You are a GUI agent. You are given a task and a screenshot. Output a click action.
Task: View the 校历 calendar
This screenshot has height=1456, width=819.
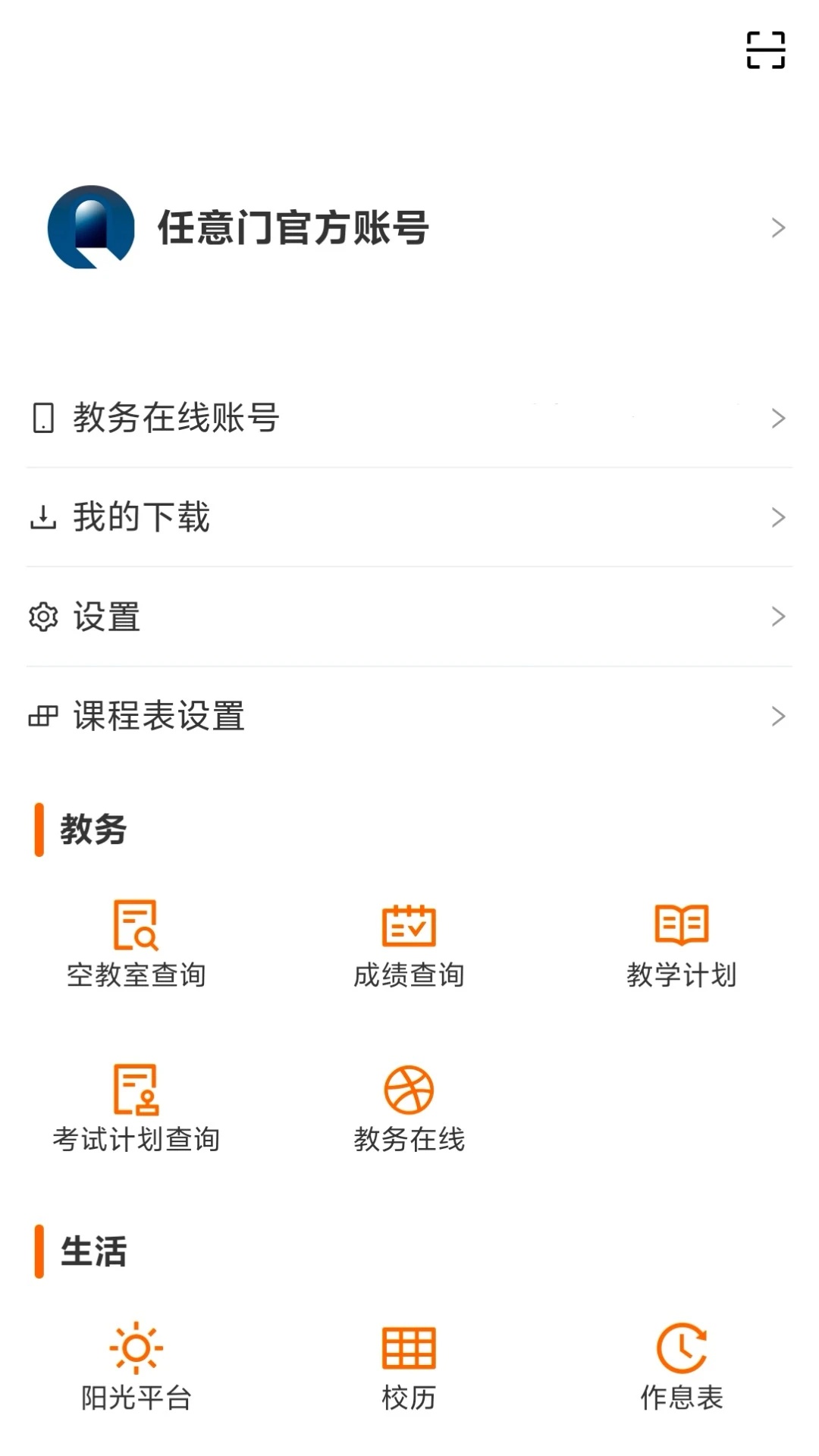coord(409,1367)
